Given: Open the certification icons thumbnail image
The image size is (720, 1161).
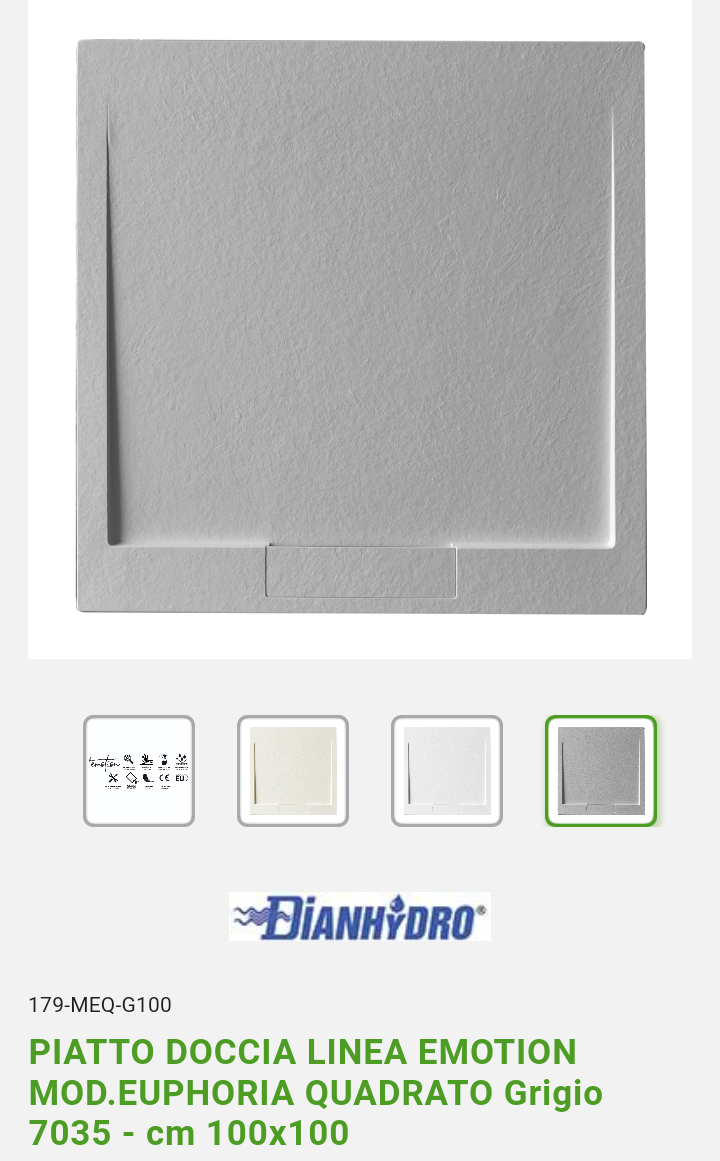Looking at the screenshot, I should coord(139,771).
